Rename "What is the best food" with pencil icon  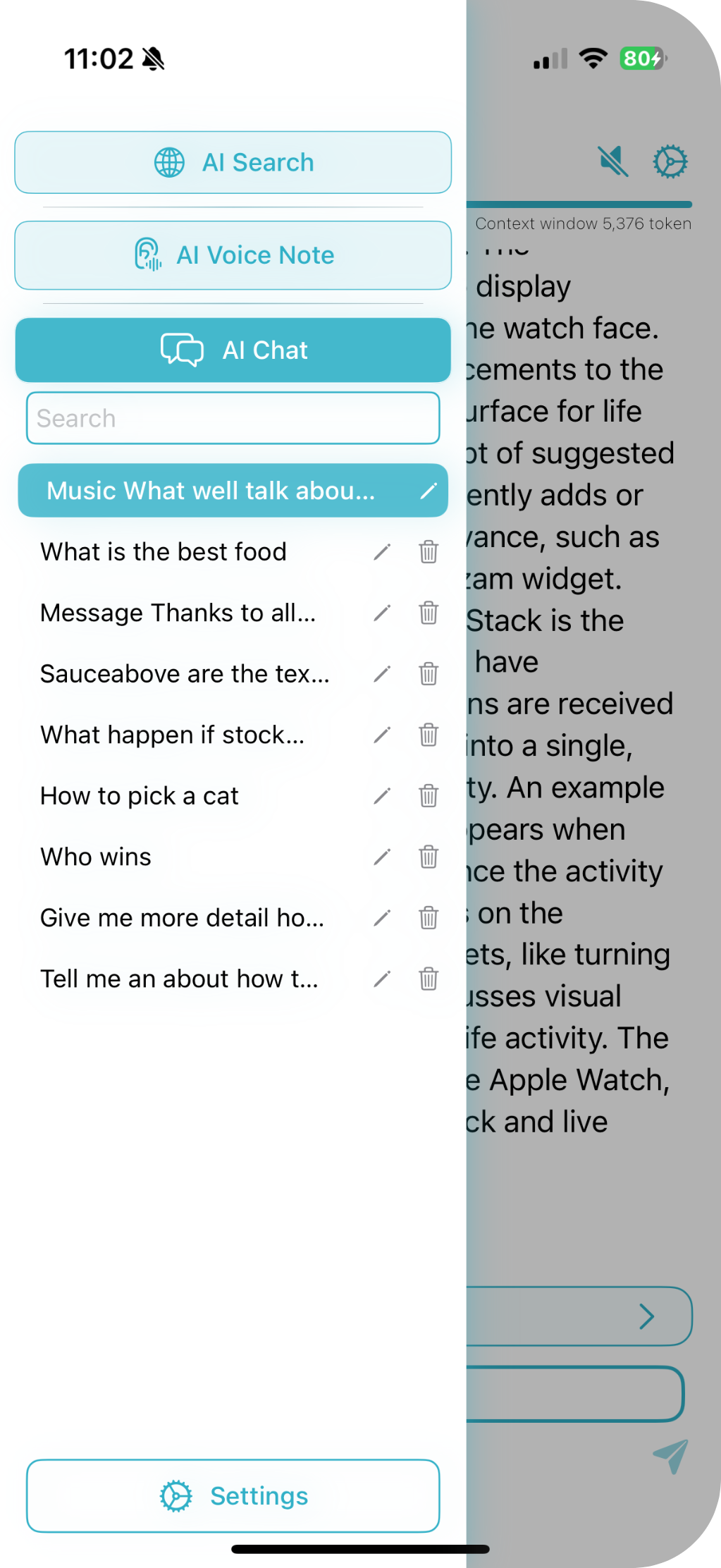pyautogui.click(x=381, y=552)
